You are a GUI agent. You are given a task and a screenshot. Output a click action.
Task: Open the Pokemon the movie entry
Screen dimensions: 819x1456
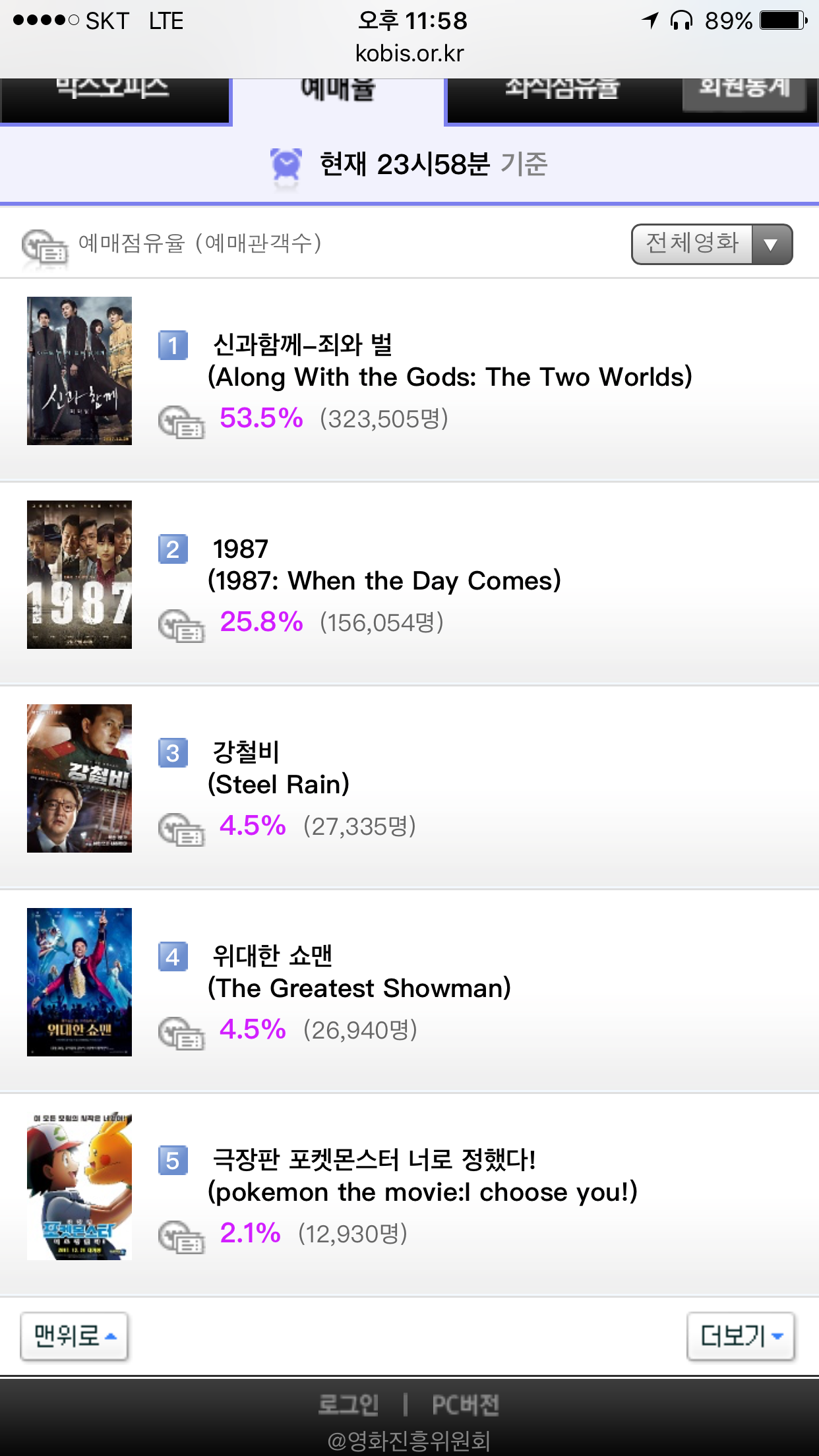coord(409,1194)
